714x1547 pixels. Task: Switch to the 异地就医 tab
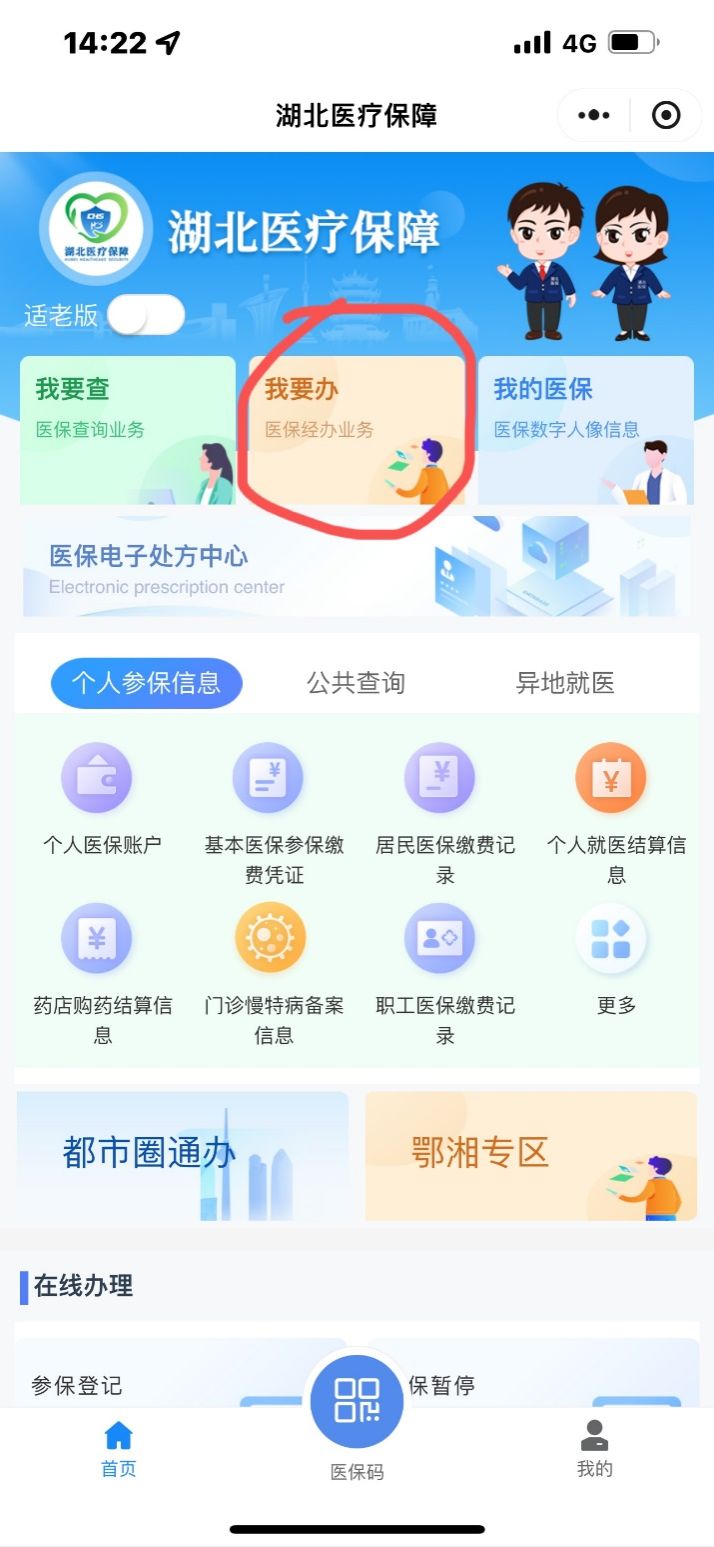click(565, 683)
